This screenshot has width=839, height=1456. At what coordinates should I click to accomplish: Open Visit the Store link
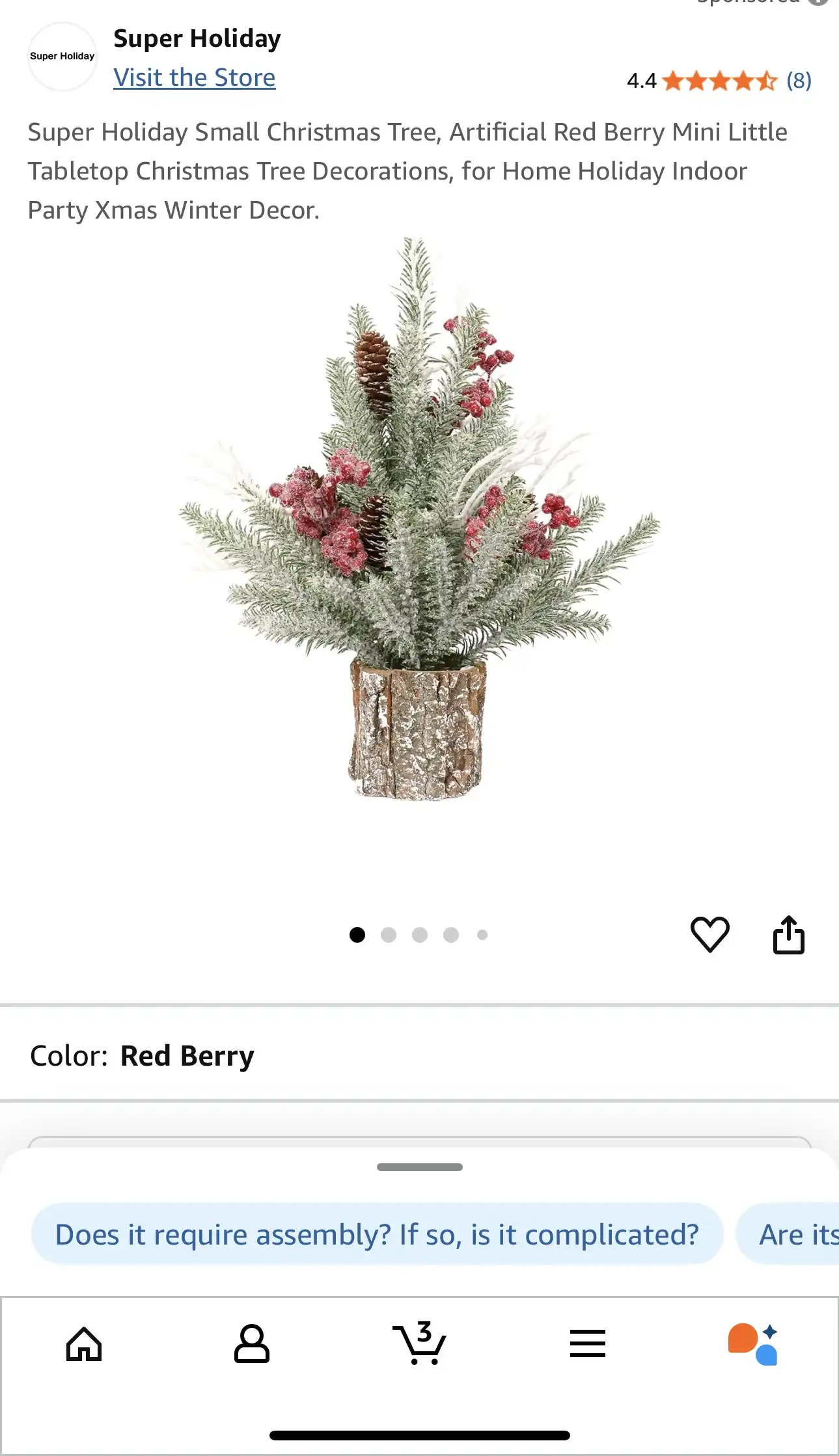pyautogui.click(x=194, y=77)
